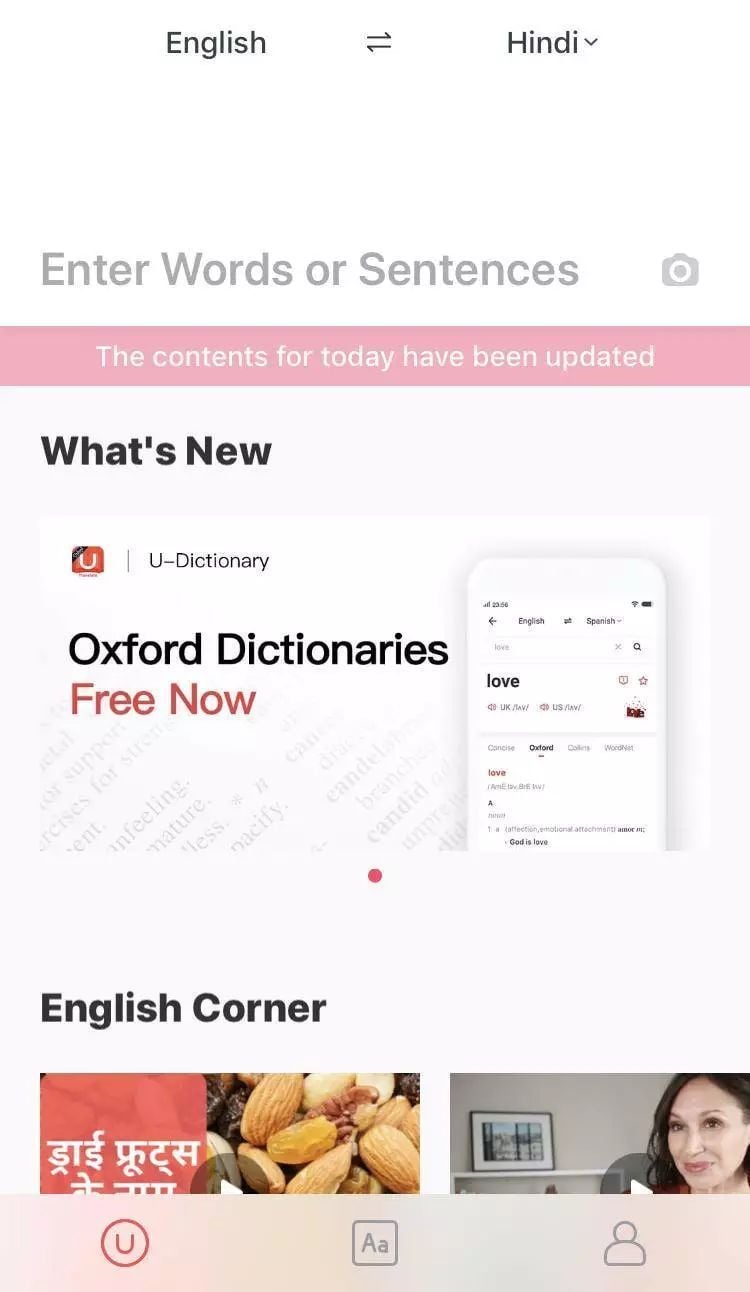Tap the Enter Words or Sentences field
750x1292 pixels.
pos(310,270)
